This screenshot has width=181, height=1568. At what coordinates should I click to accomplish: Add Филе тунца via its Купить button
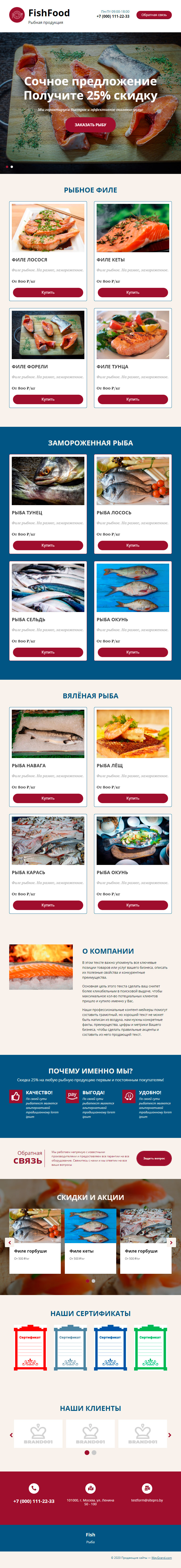pos(132,399)
